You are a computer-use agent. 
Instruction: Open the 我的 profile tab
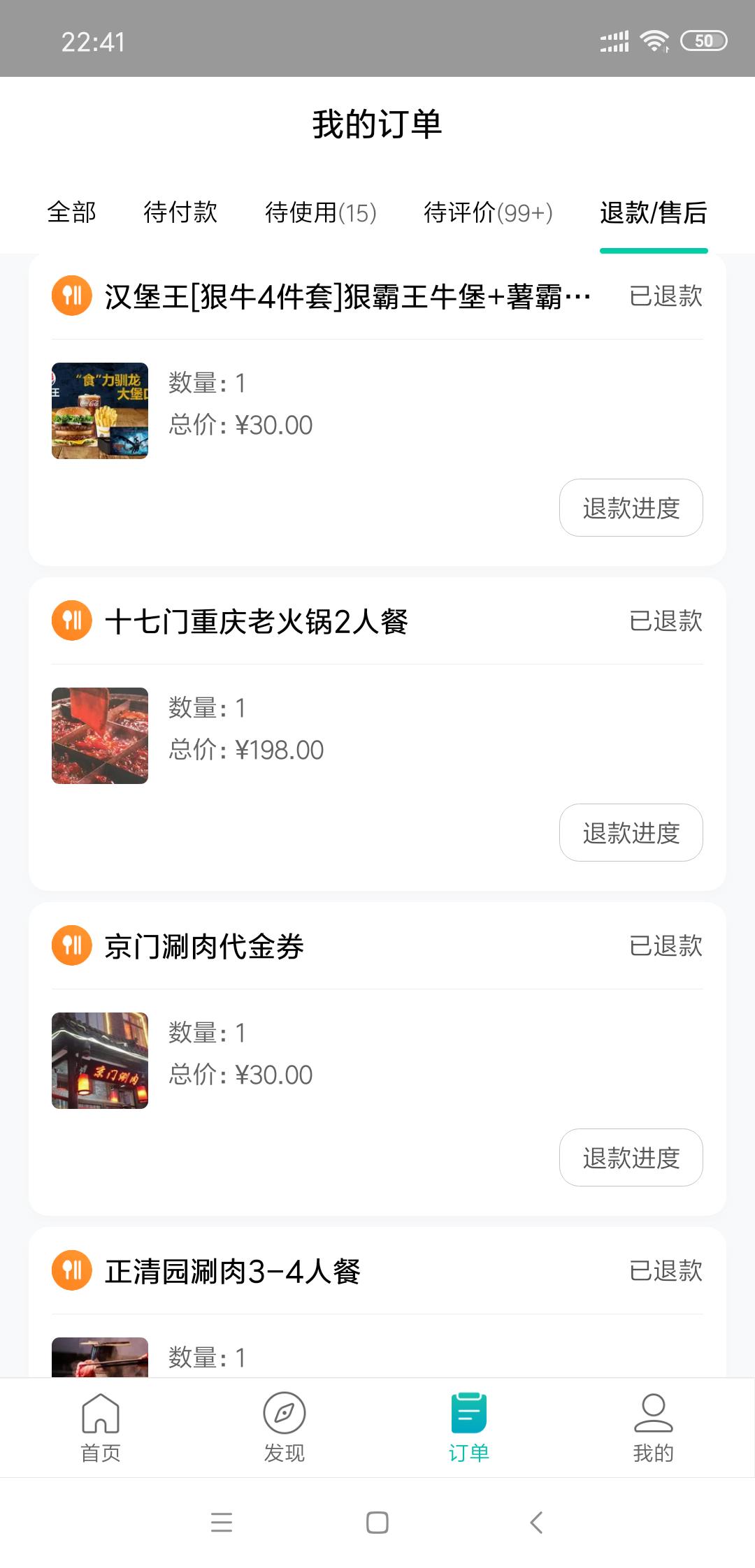(653, 1427)
